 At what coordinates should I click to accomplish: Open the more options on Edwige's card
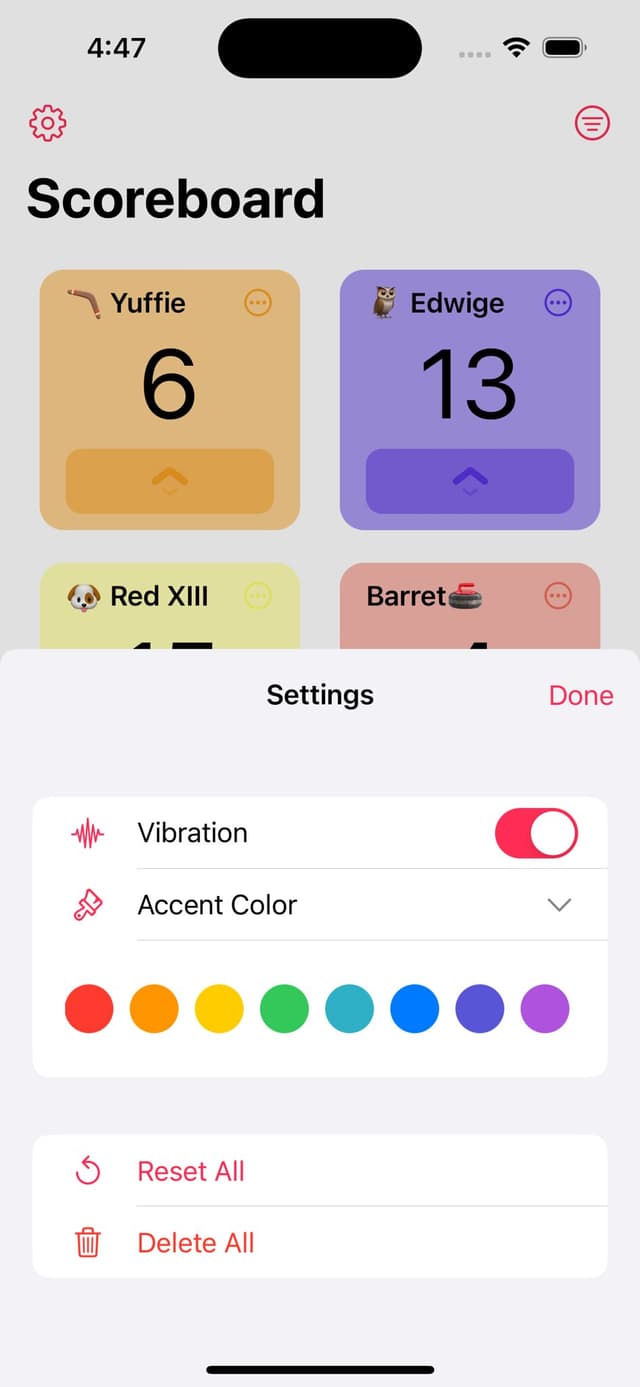pos(558,302)
